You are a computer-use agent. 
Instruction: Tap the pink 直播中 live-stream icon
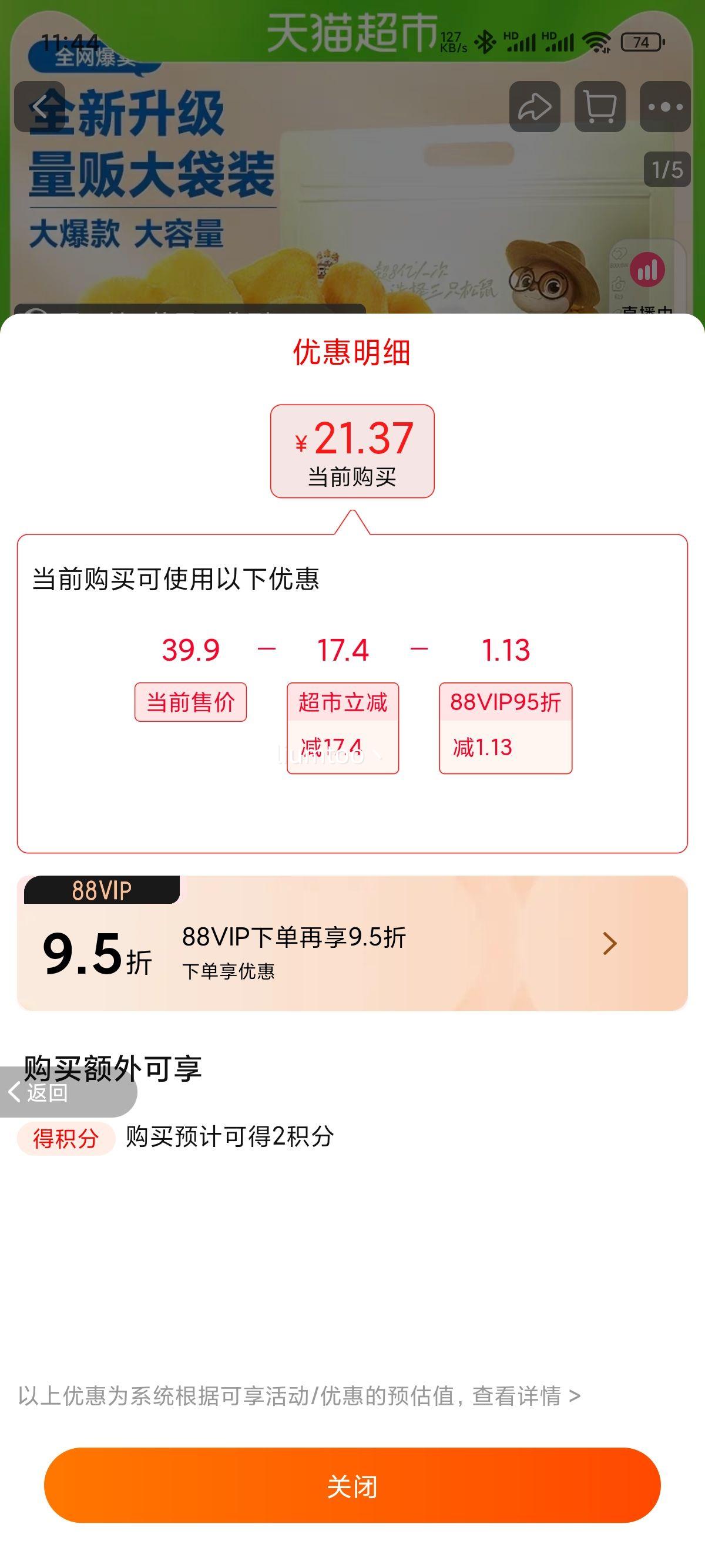click(647, 271)
